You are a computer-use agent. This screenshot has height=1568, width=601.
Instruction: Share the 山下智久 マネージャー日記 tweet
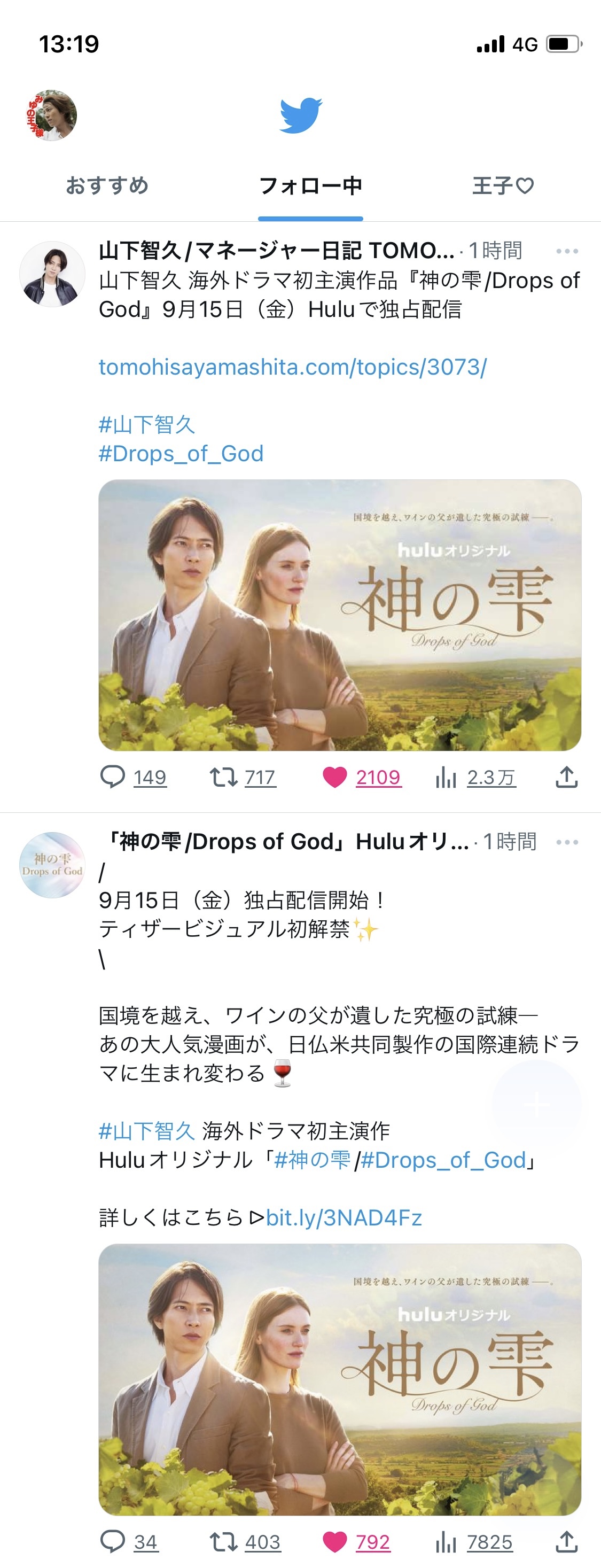pyautogui.click(x=566, y=777)
